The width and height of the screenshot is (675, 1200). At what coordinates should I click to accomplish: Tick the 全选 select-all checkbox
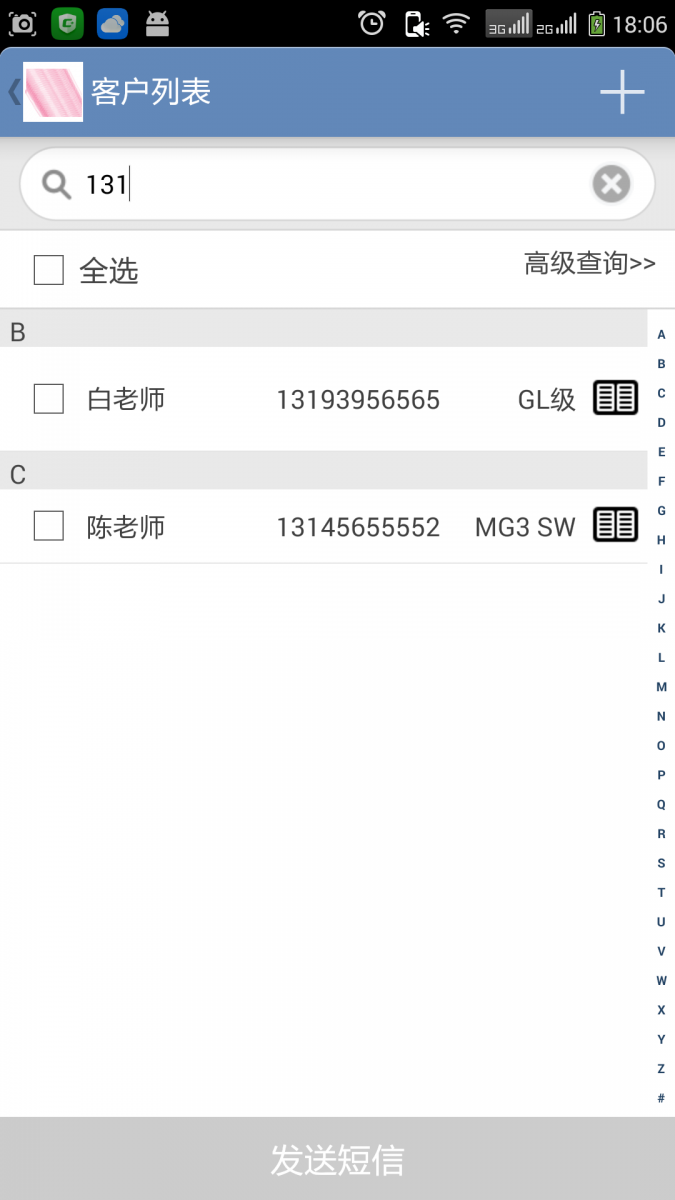pyautogui.click(x=49, y=270)
